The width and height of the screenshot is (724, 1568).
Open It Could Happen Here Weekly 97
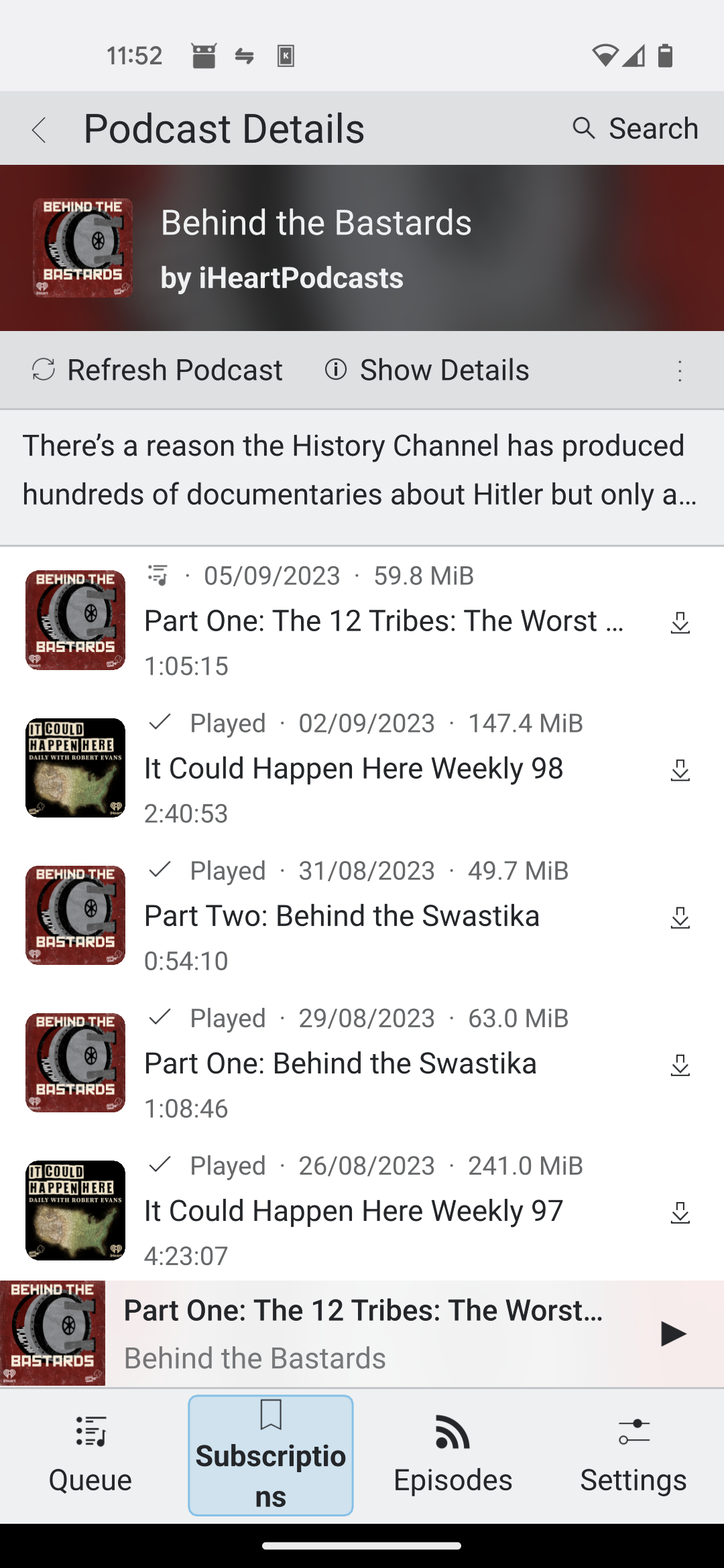tap(353, 1211)
